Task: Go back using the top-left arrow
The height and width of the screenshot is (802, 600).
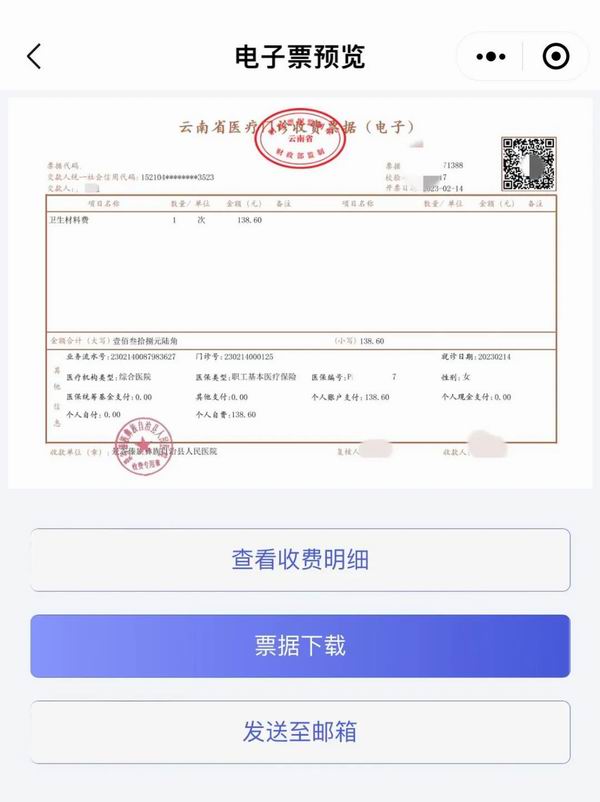Action: [x=34, y=56]
